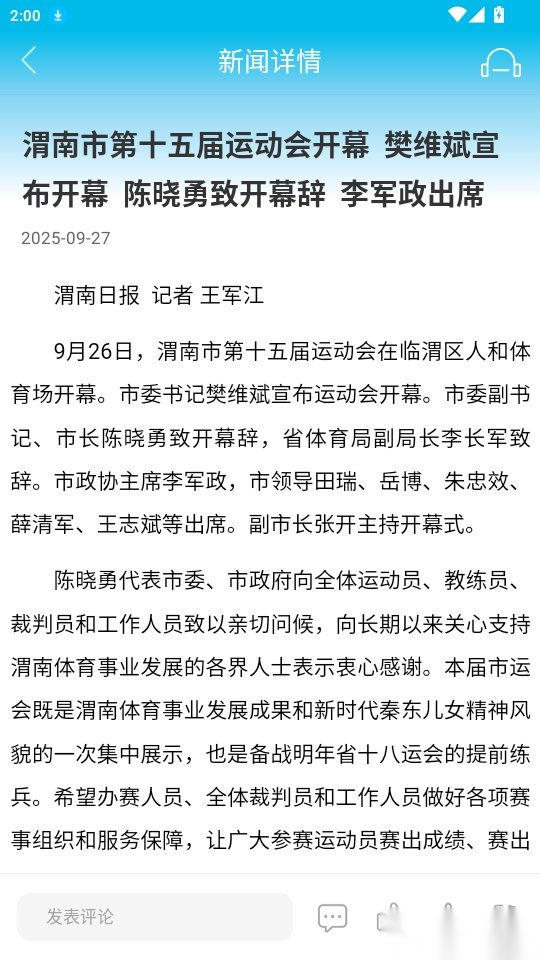Image resolution: width=540 pixels, height=960 pixels.
Task: Listen to the article with the headphone icon
Action: click(501, 62)
